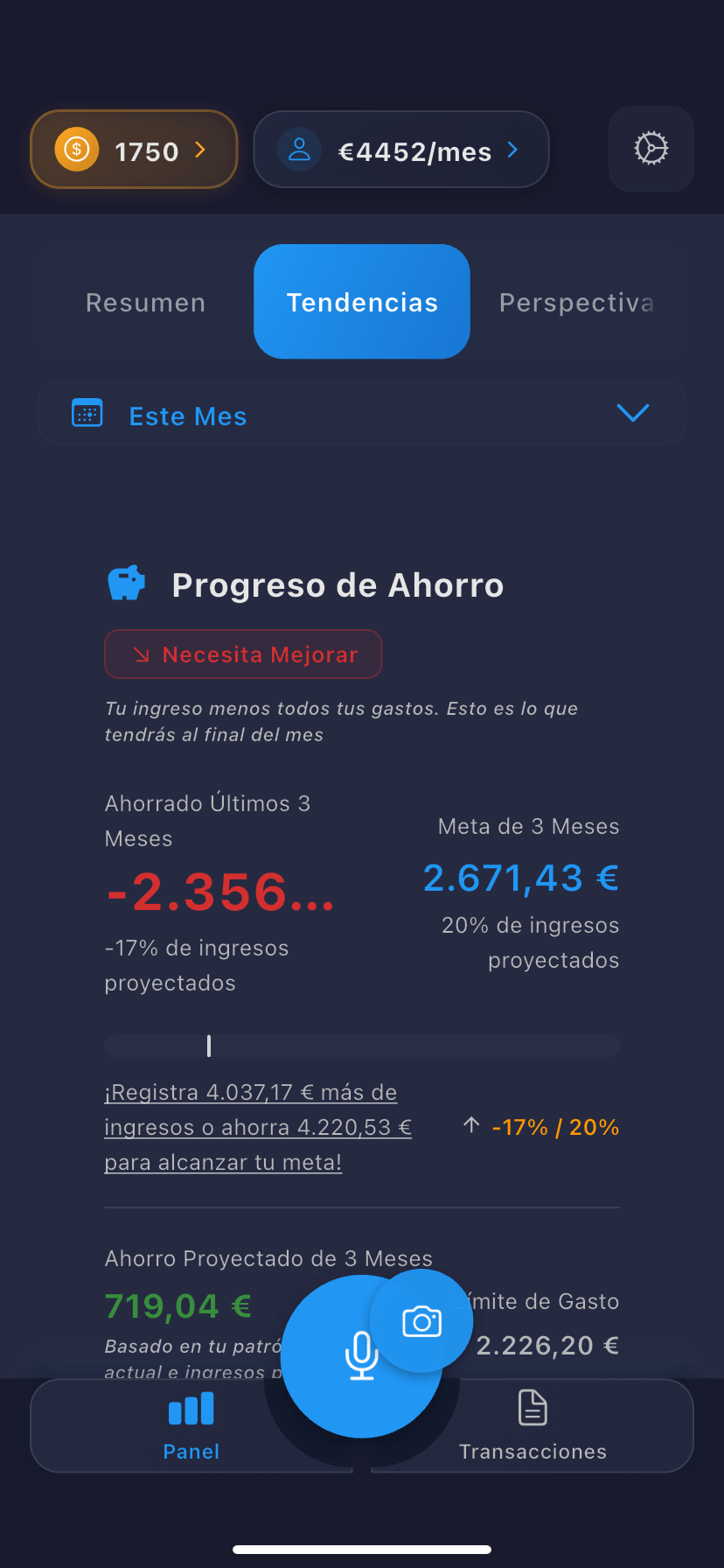Image resolution: width=724 pixels, height=1568 pixels.
Task: Switch to the Resumen tab
Action: click(145, 302)
